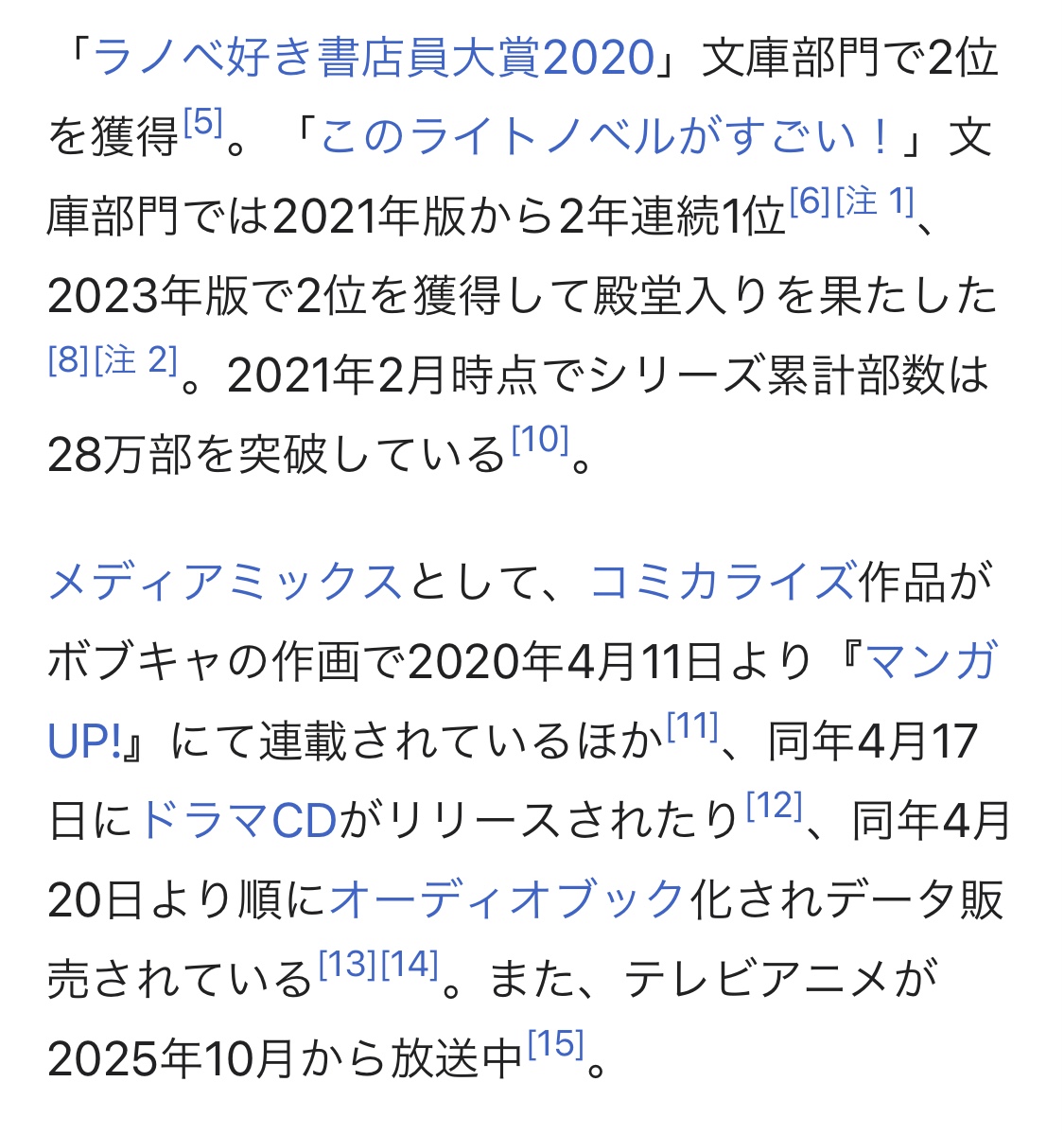Open the このライトノベルがすごい！ link
Viewport: 1064px width, 1134px height.
coord(606,138)
